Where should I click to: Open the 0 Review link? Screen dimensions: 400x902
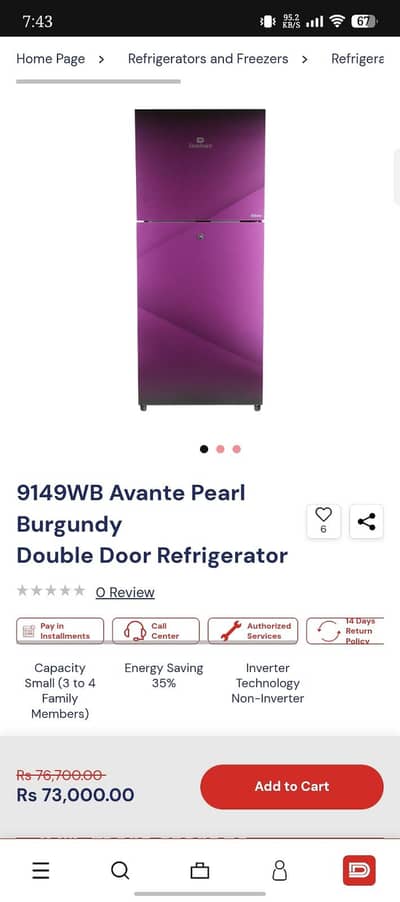pyautogui.click(x=125, y=592)
